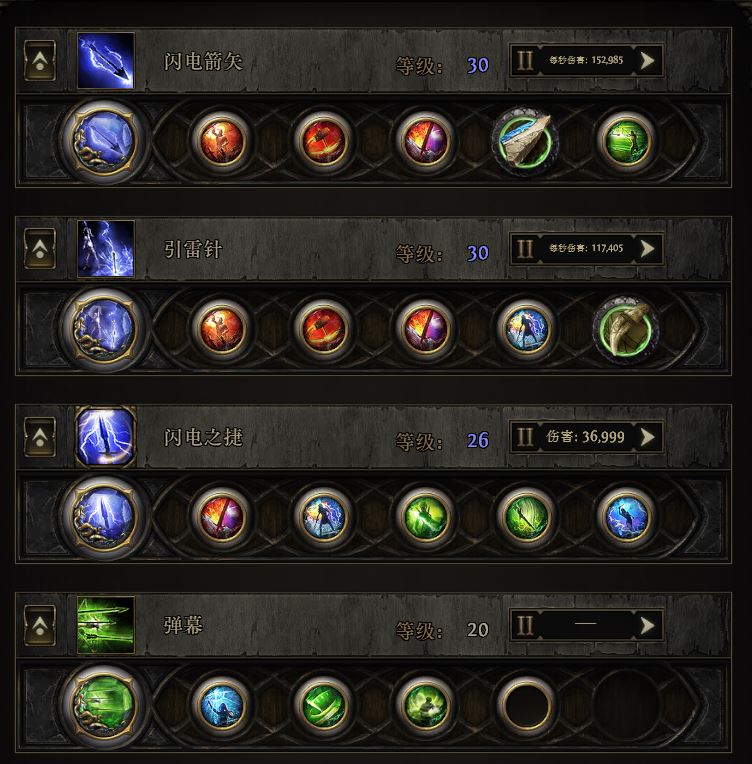Collapse the 闪电之捷 skill panel
The width and height of the screenshot is (752, 764).
click(39, 437)
